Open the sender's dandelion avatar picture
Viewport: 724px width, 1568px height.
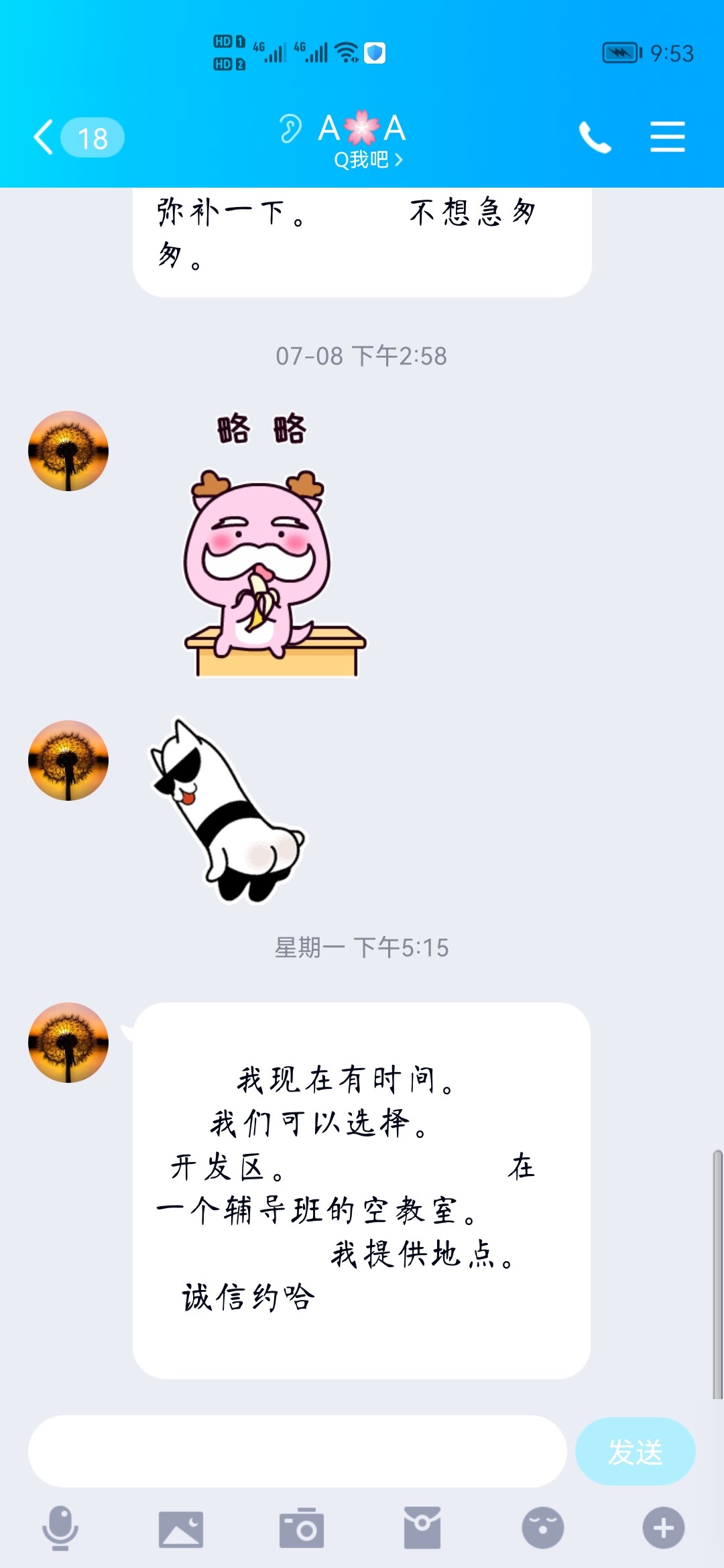[68, 1044]
